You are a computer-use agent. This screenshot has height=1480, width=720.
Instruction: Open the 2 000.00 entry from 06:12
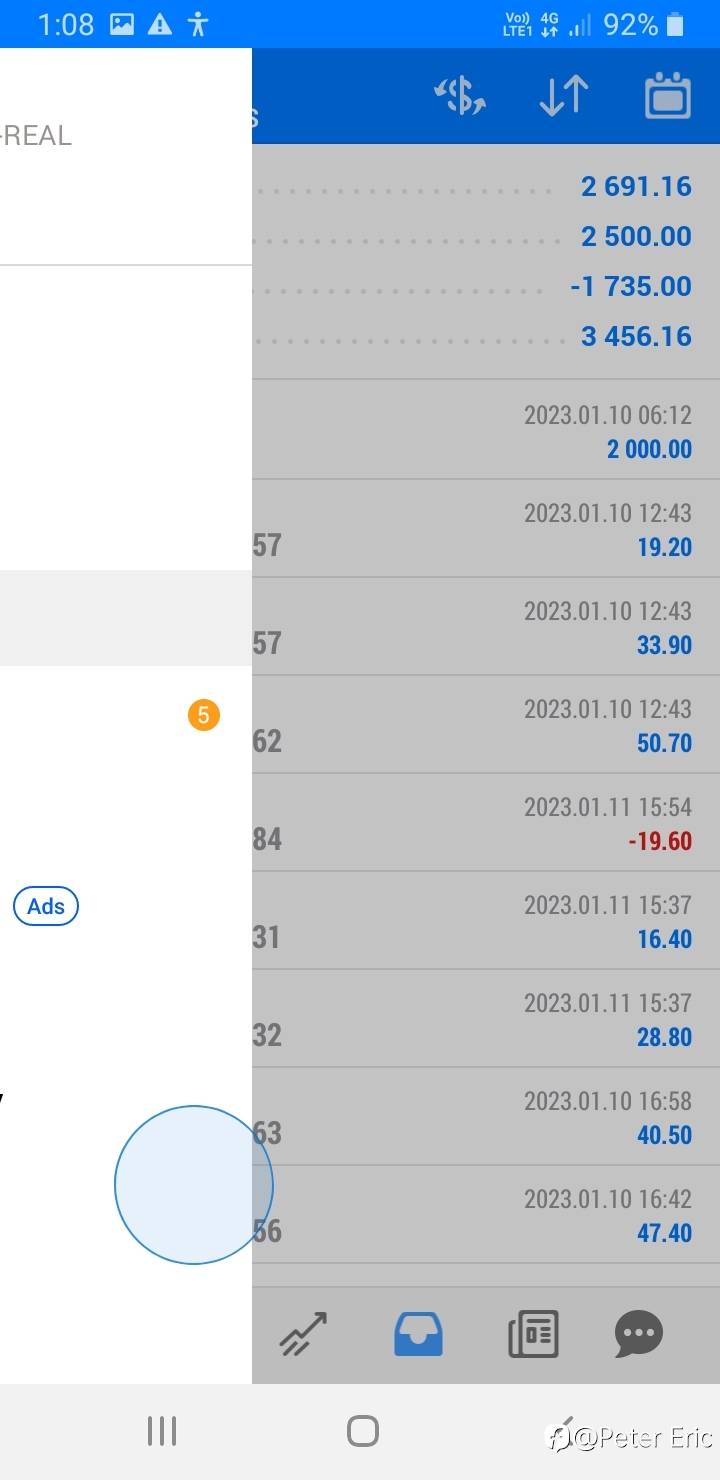pyautogui.click(x=486, y=430)
